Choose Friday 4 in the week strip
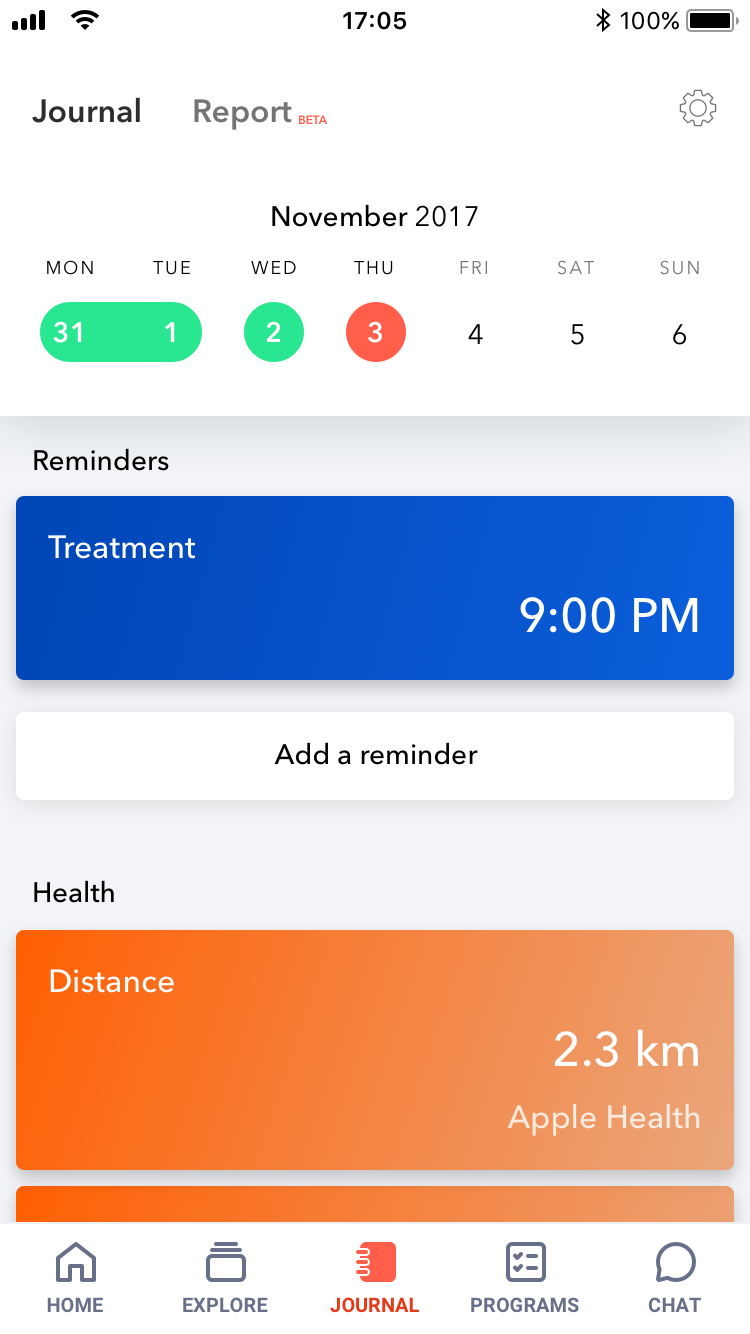Image resolution: width=750 pixels, height=1334 pixels. pyautogui.click(x=476, y=334)
